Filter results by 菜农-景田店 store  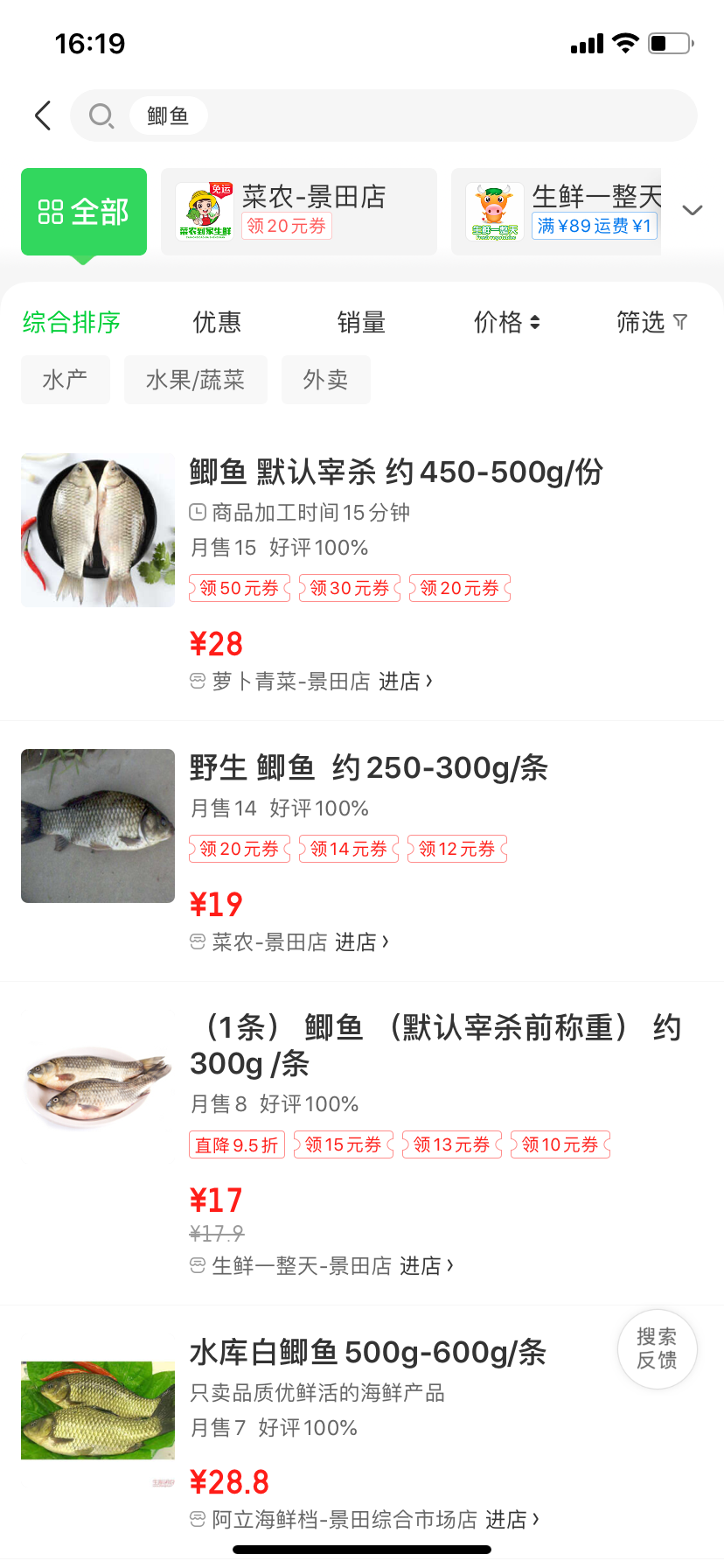tap(298, 212)
